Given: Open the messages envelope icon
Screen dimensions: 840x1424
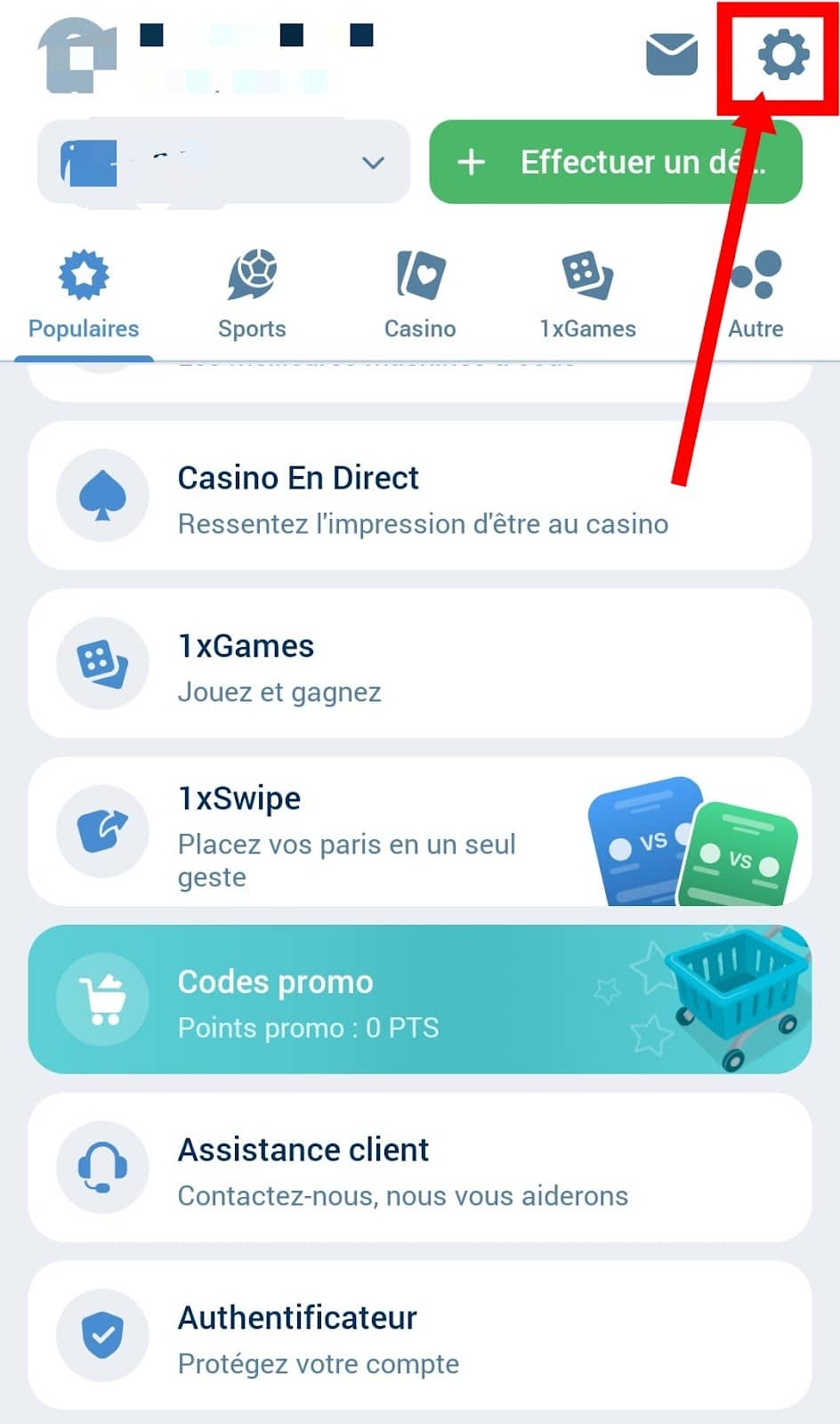Looking at the screenshot, I should (x=671, y=53).
